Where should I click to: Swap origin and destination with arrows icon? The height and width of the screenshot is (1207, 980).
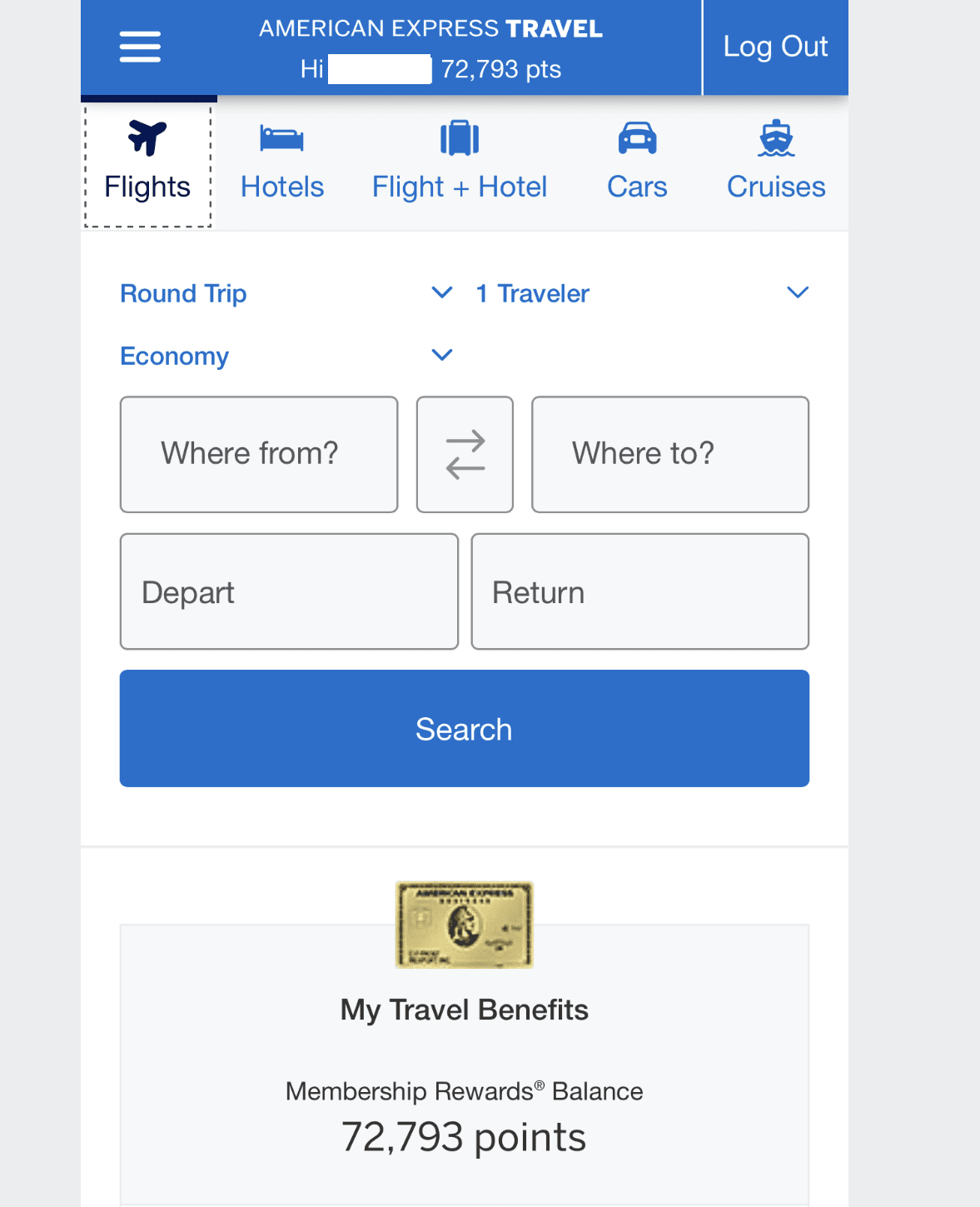click(x=465, y=454)
